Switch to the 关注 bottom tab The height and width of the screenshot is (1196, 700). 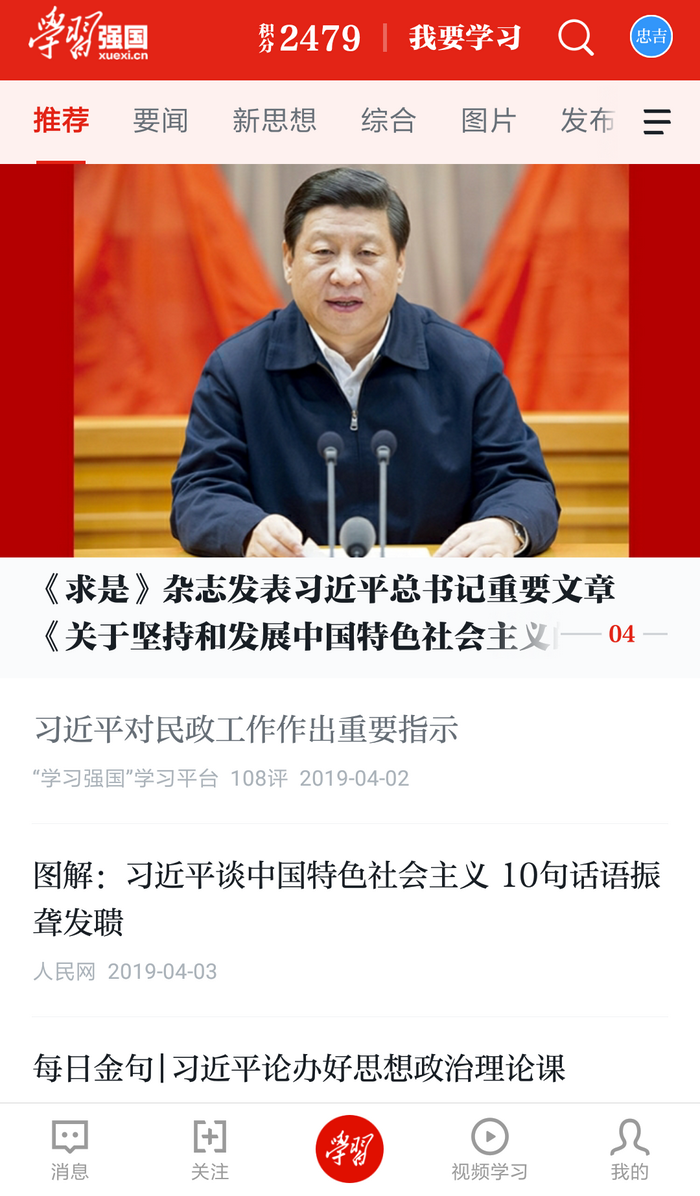click(210, 1149)
